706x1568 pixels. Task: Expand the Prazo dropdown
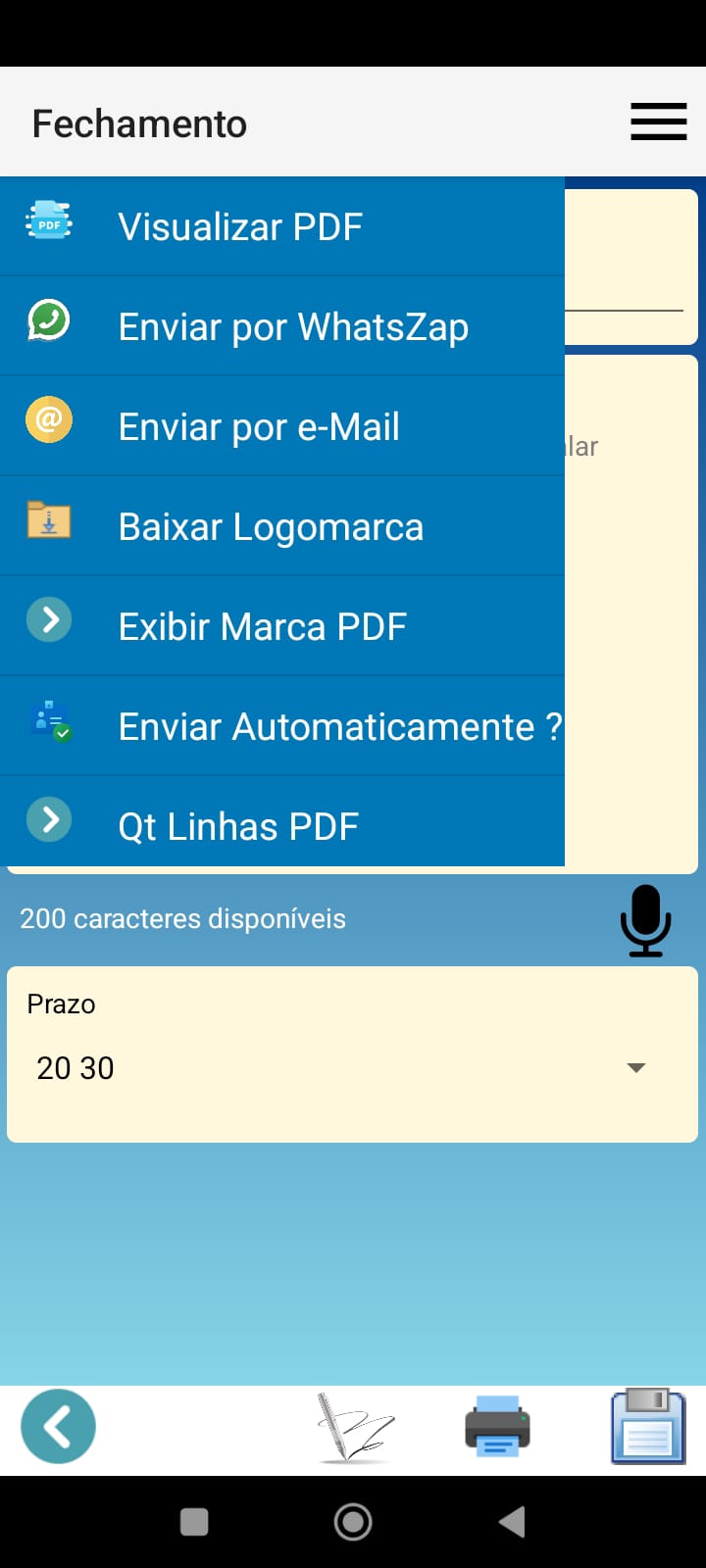click(x=352, y=1067)
